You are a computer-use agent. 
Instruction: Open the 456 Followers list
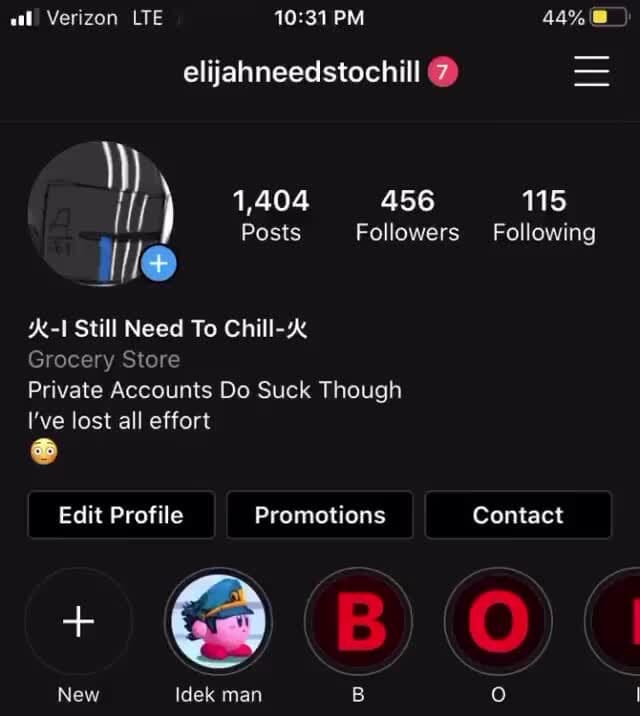(x=407, y=215)
